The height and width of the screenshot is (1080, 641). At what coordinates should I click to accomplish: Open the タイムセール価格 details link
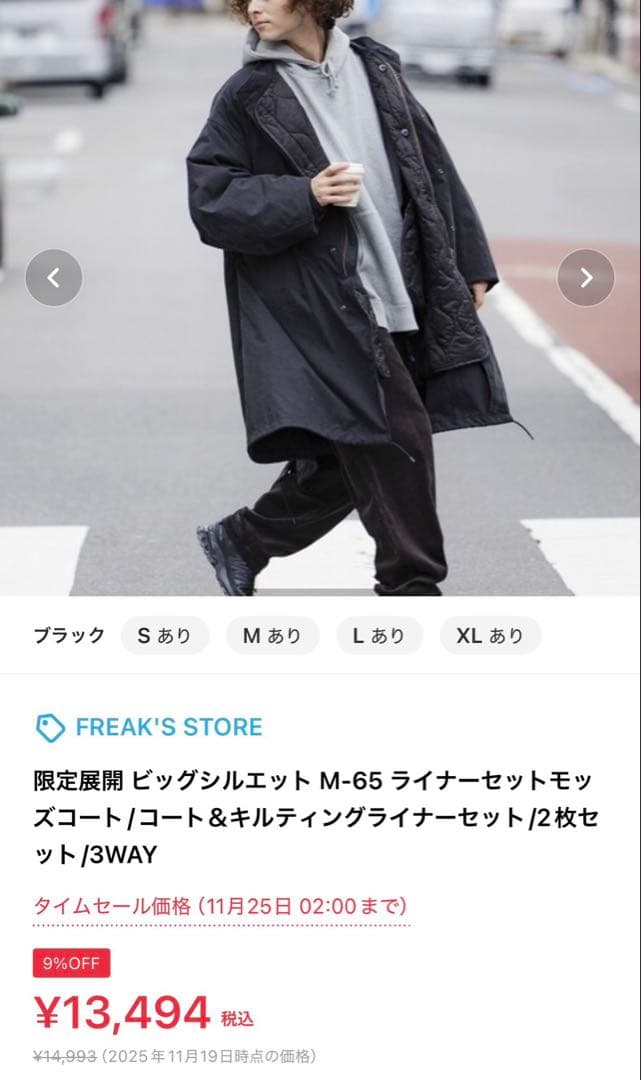pyautogui.click(x=221, y=906)
